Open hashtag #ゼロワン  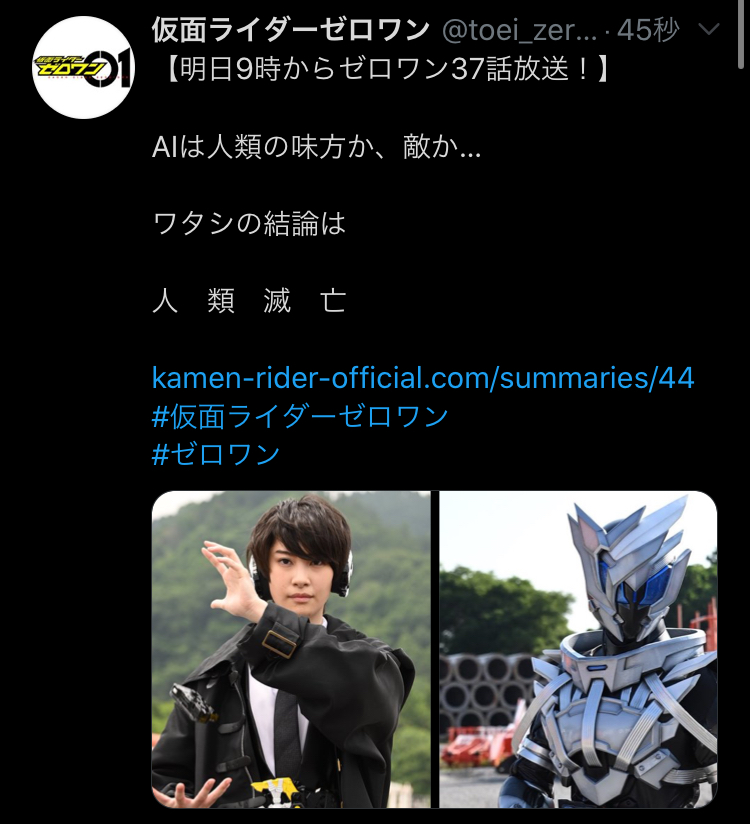(x=215, y=454)
